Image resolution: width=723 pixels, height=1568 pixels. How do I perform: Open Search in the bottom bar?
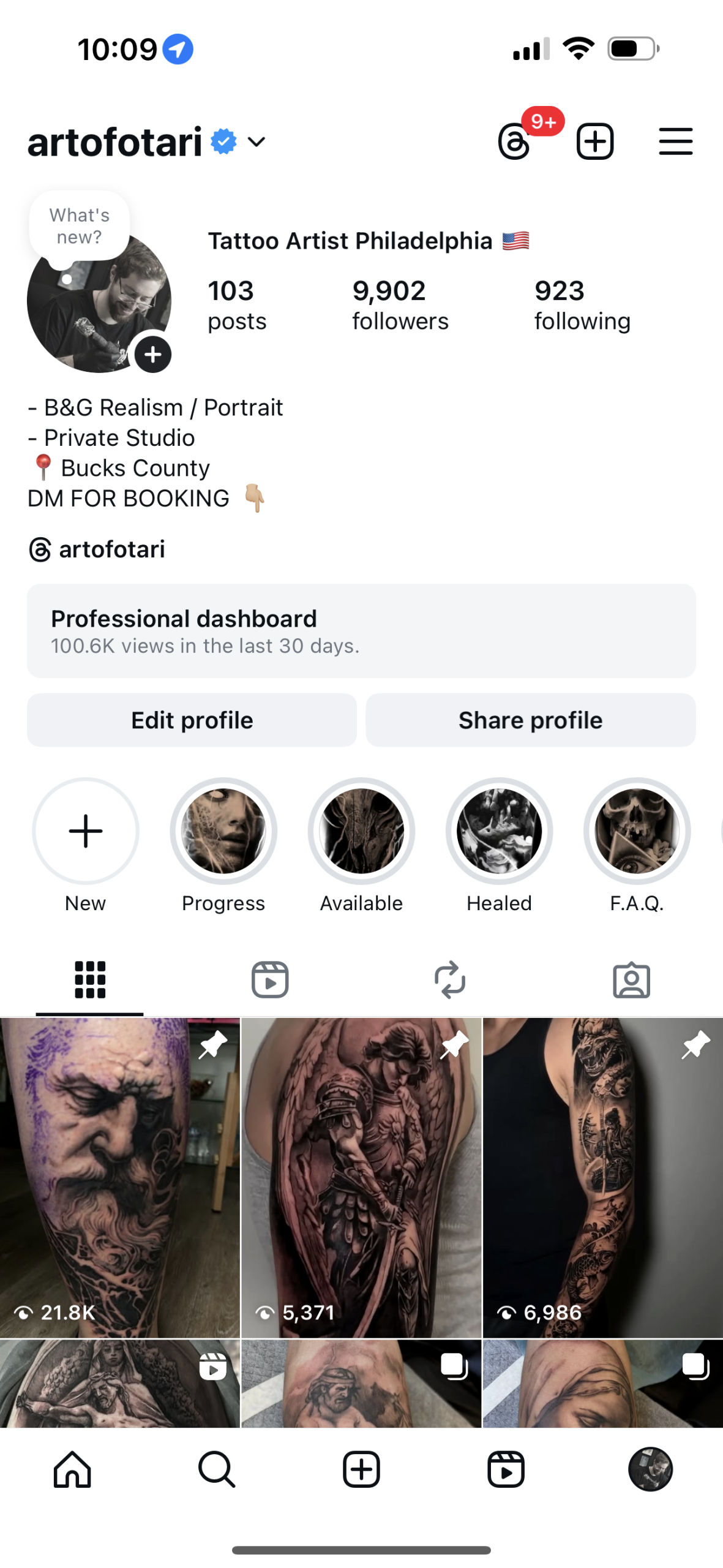217,1469
